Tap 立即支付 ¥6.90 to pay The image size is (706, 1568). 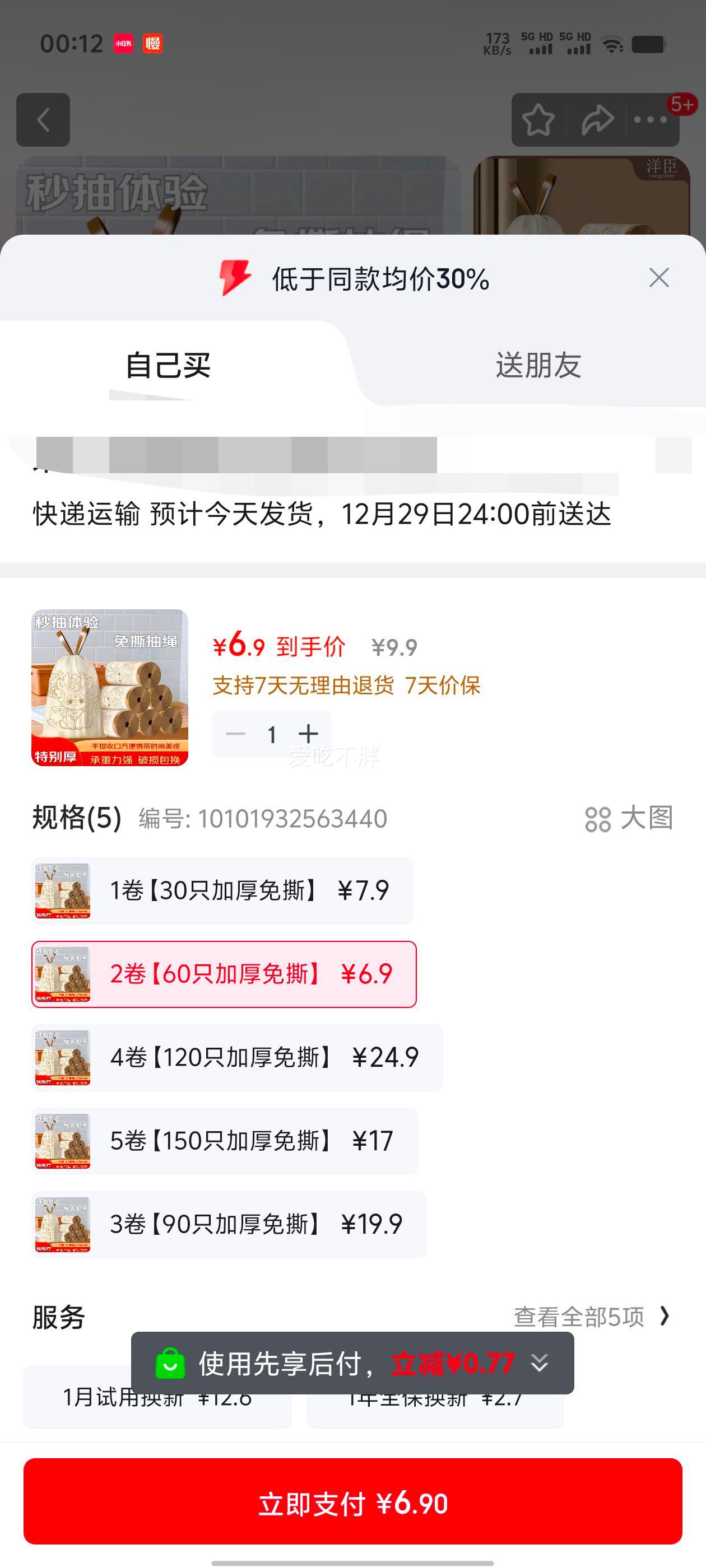[354, 1504]
